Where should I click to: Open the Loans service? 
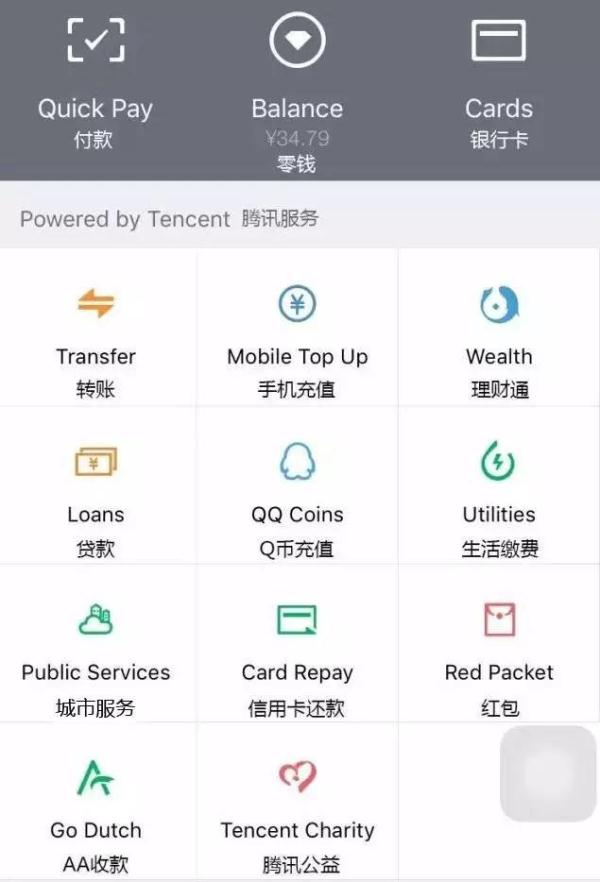(96, 488)
